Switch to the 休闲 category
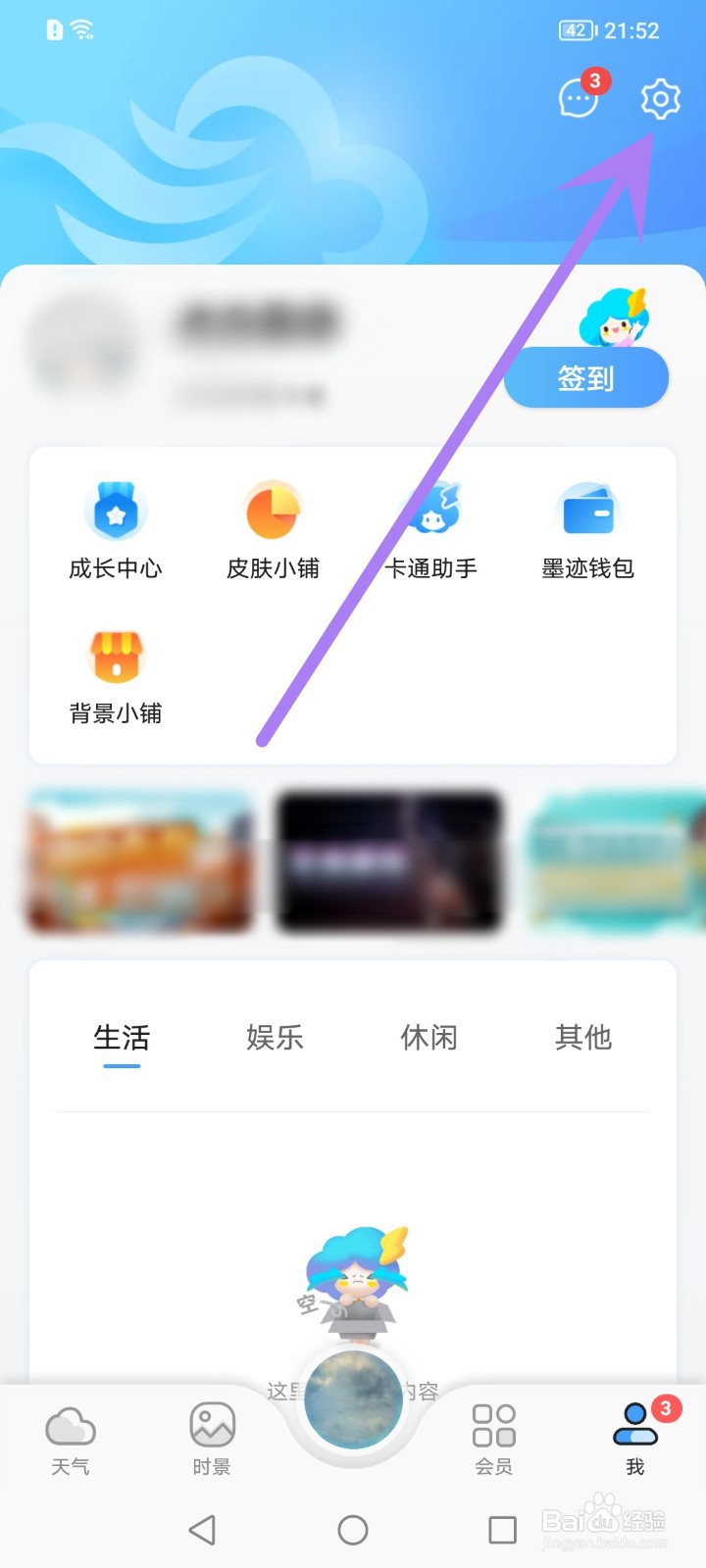706x1568 pixels. pyautogui.click(x=429, y=1038)
